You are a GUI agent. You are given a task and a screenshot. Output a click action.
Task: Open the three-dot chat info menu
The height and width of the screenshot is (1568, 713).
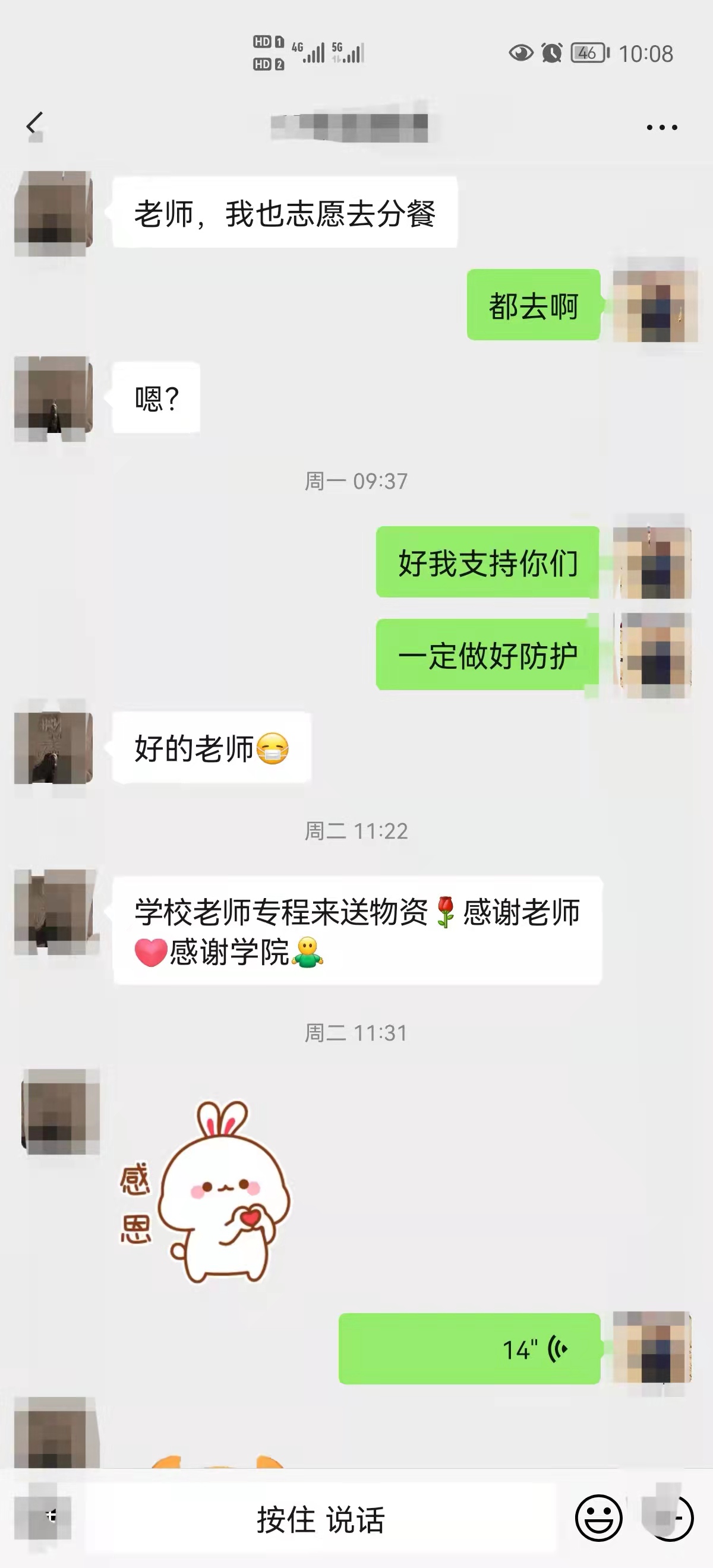pos(661,127)
